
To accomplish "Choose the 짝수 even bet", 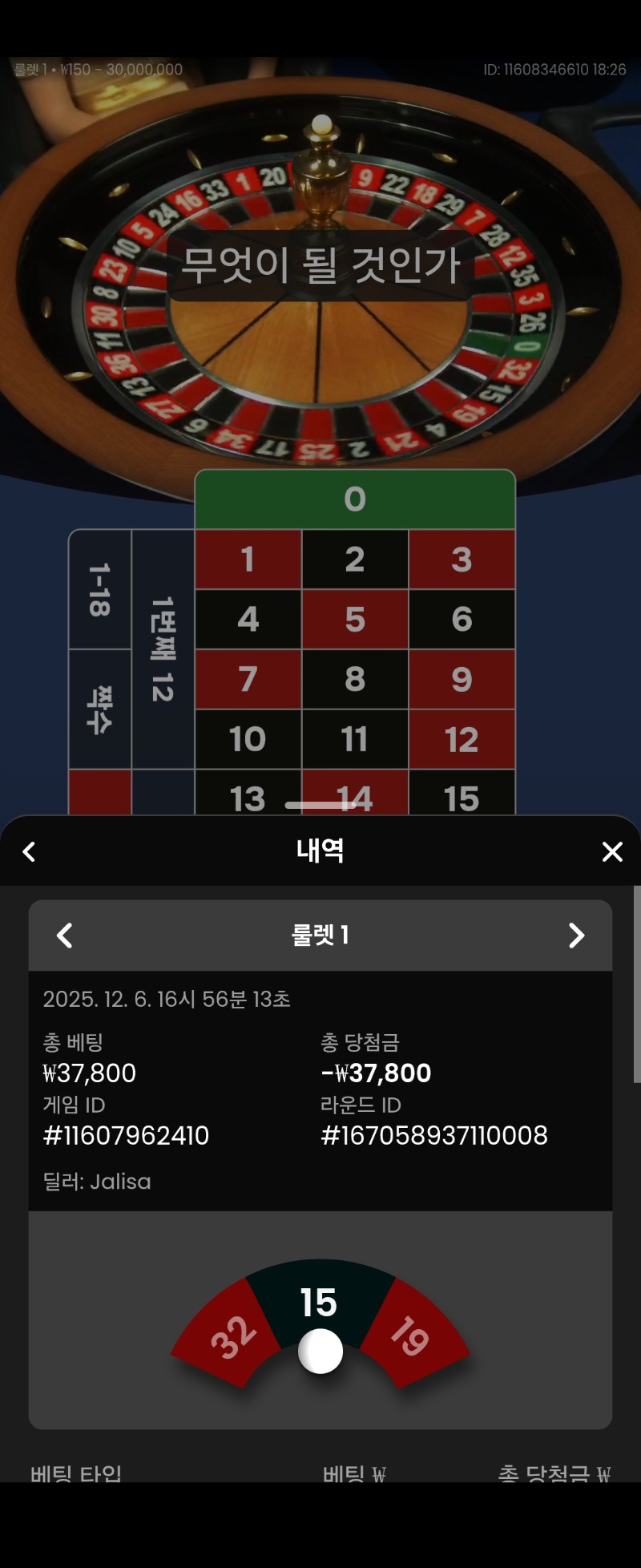I will [x=99, y=709].
